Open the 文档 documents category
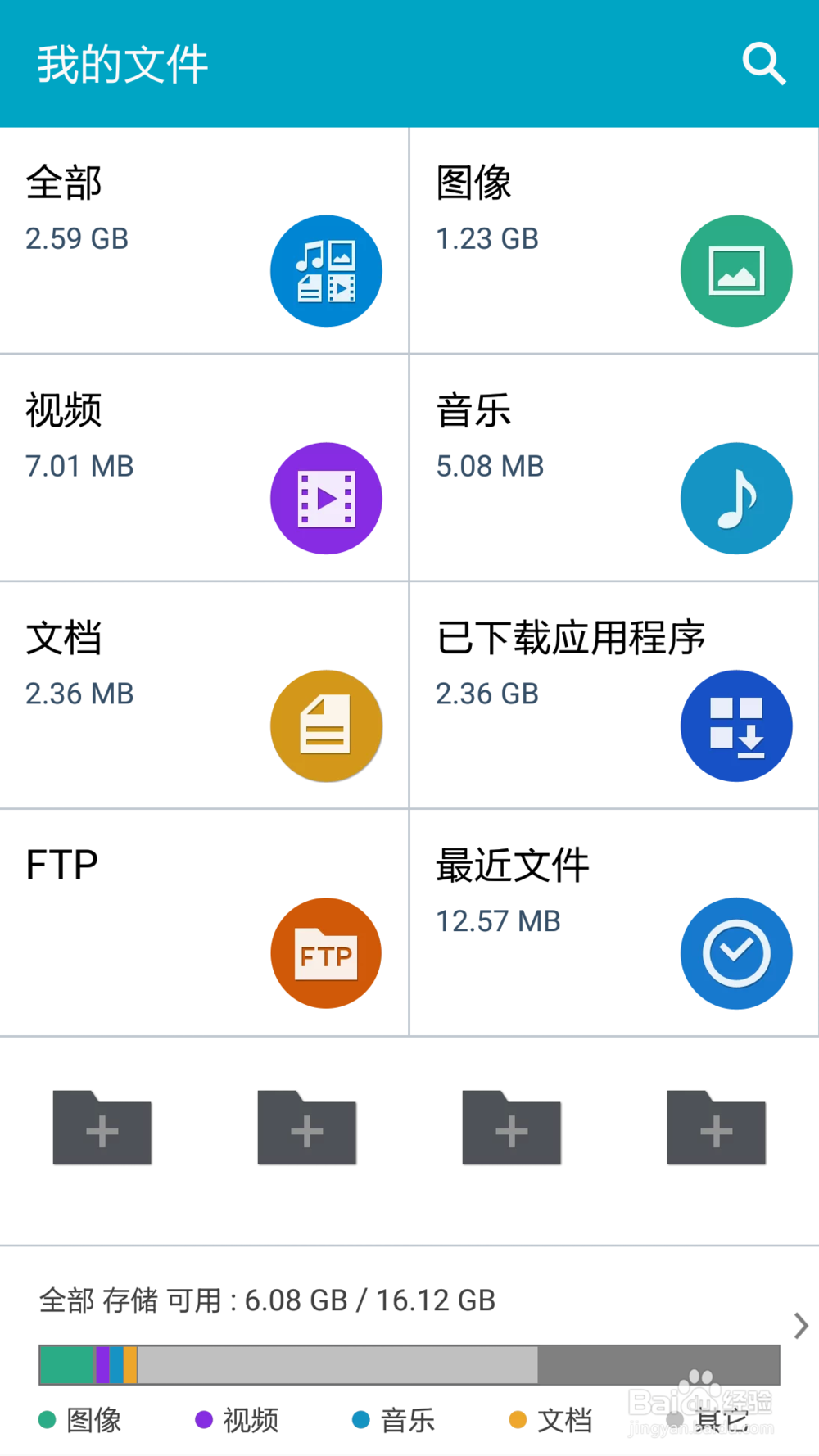 204,696
